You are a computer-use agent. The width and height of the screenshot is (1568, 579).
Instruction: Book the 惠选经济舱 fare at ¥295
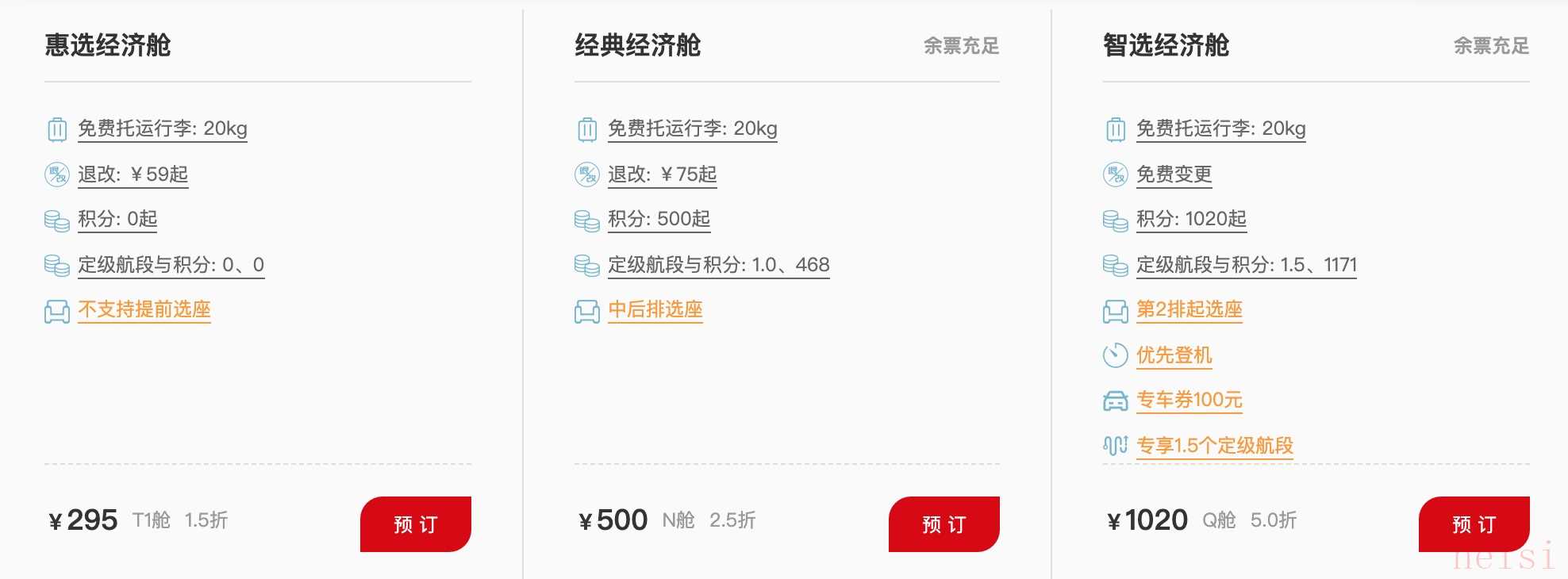pyautogui.click(x=415, y=523)
